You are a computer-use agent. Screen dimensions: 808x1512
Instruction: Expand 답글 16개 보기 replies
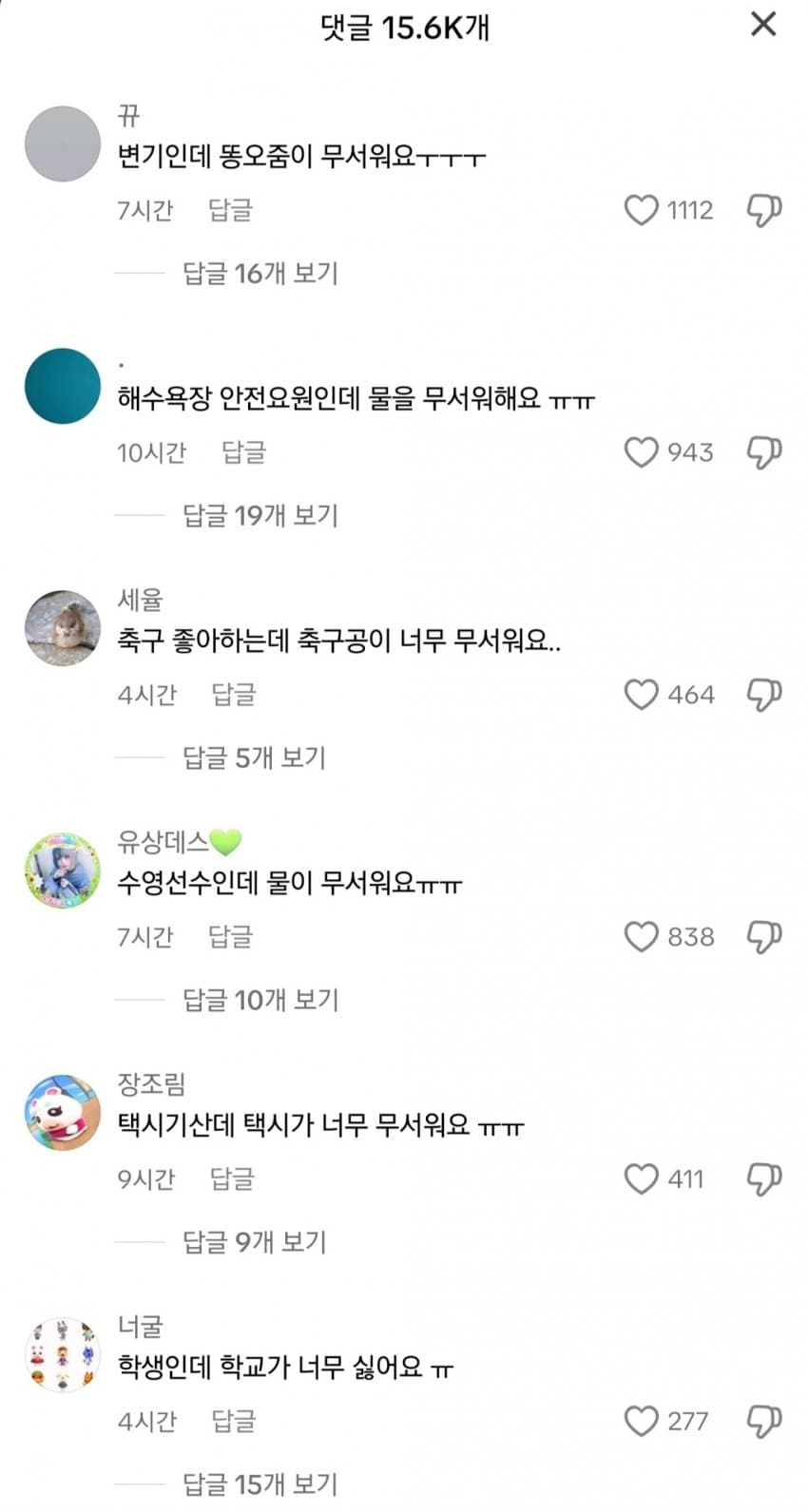pos(260,274)
